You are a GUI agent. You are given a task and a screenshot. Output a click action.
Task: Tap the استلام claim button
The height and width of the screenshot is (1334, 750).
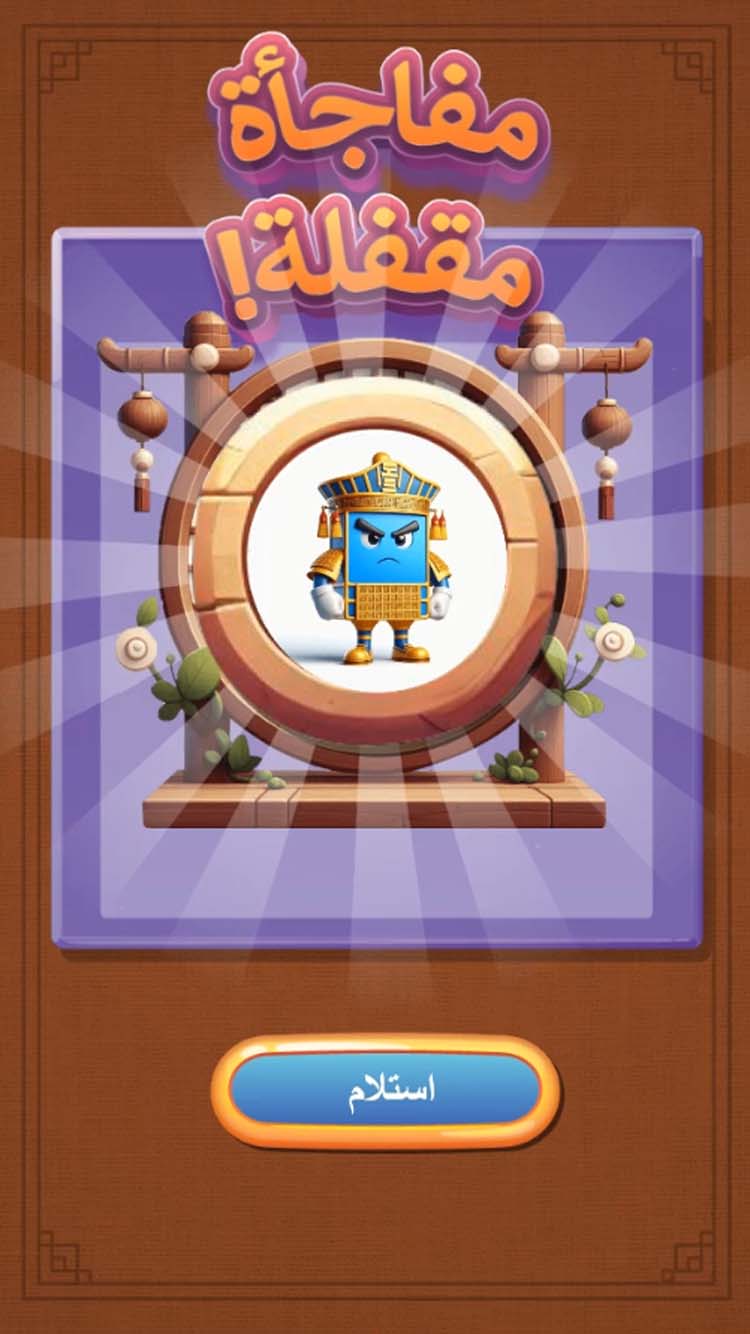point(385,1090)
